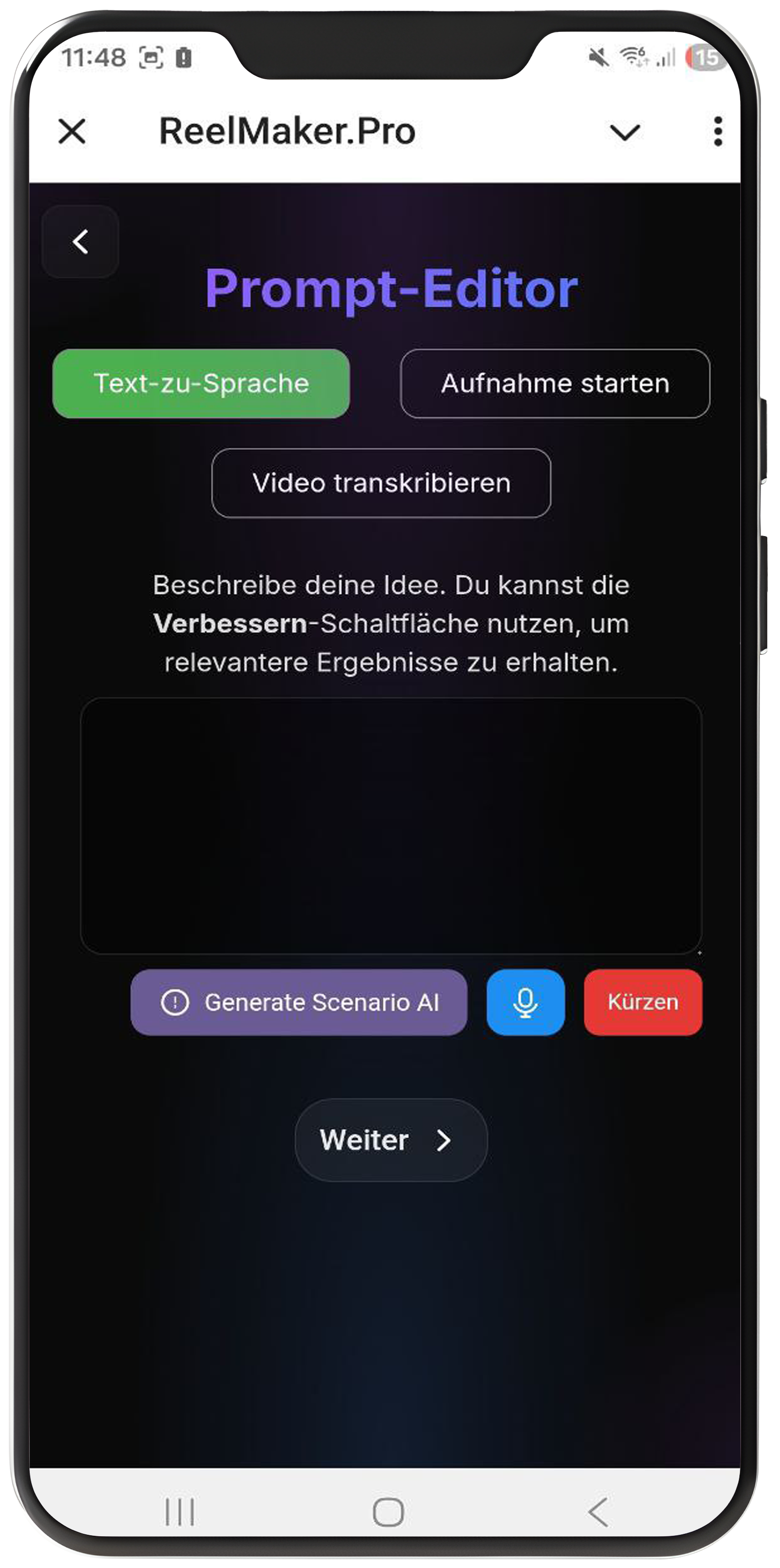
Task: Expand the dropdown chevron next to ReelMaker.Pro
Action: (625, 131)
